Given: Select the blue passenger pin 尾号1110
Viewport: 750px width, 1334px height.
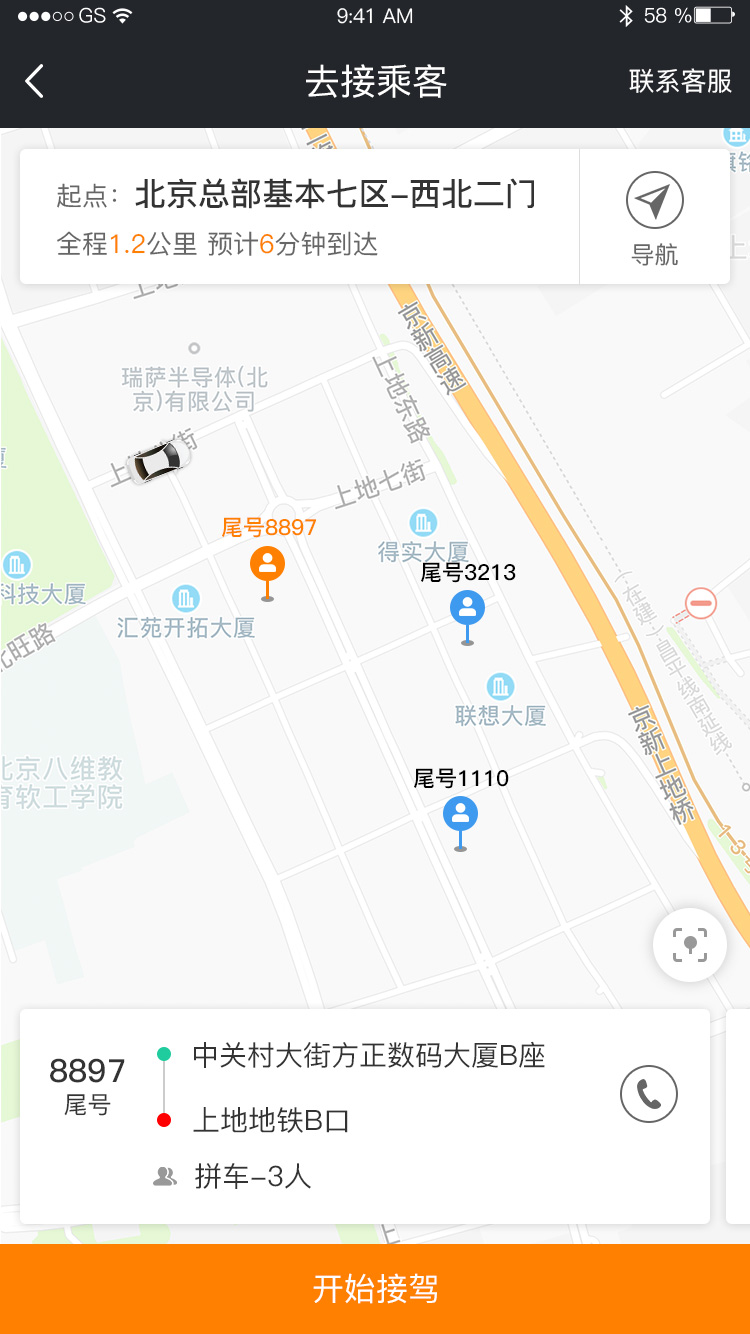Looking at the screenshot, I should point(460,814).
